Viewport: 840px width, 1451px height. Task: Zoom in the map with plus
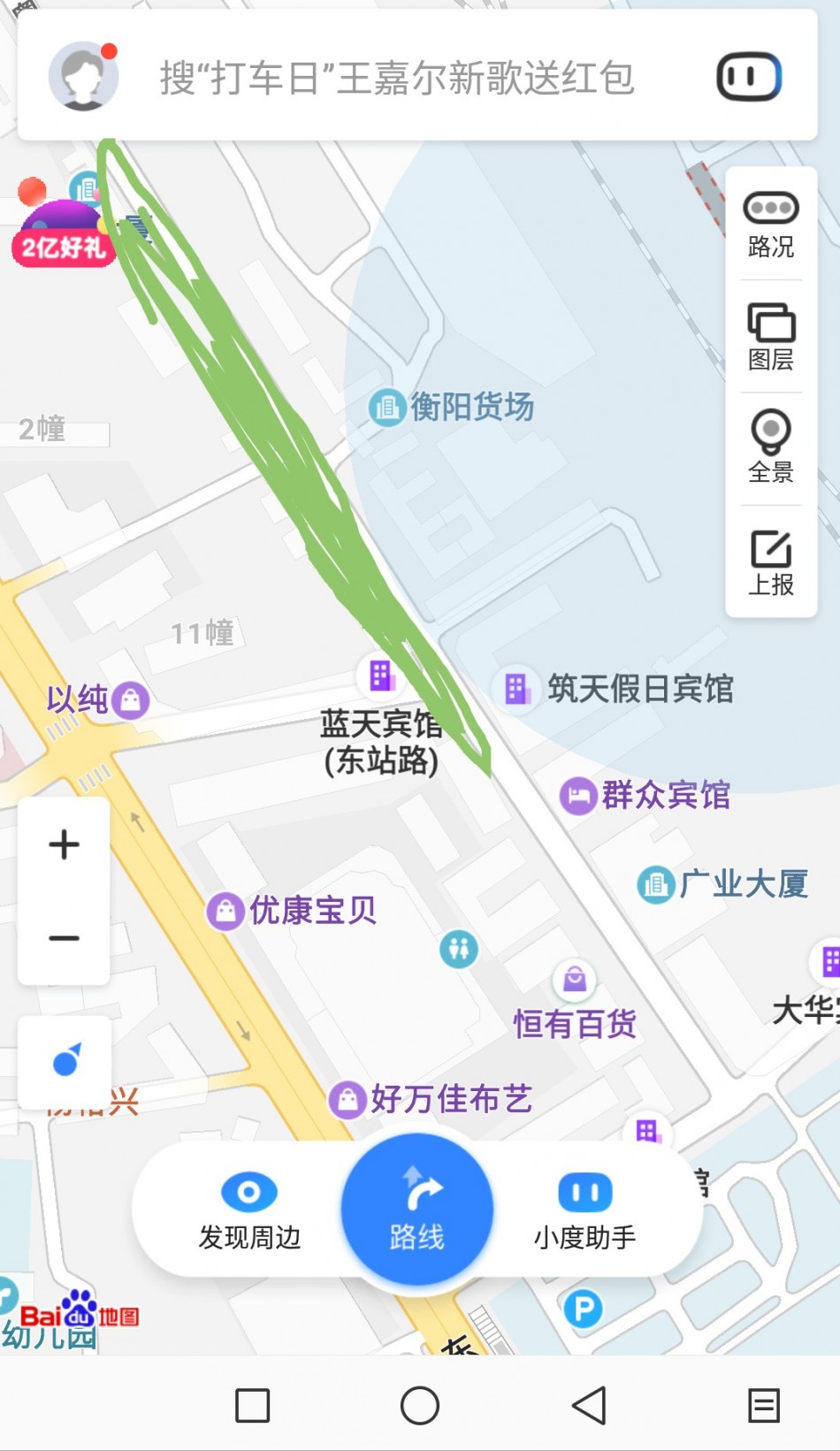point(64,844)
